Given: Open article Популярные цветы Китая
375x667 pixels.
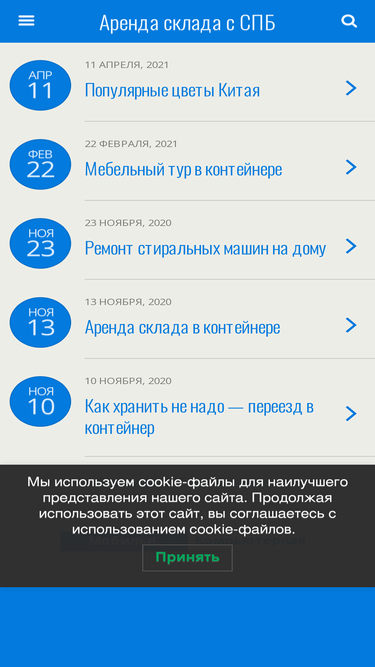Looking at the screenshot, I should pyautogui.click(x=172, y=90).
